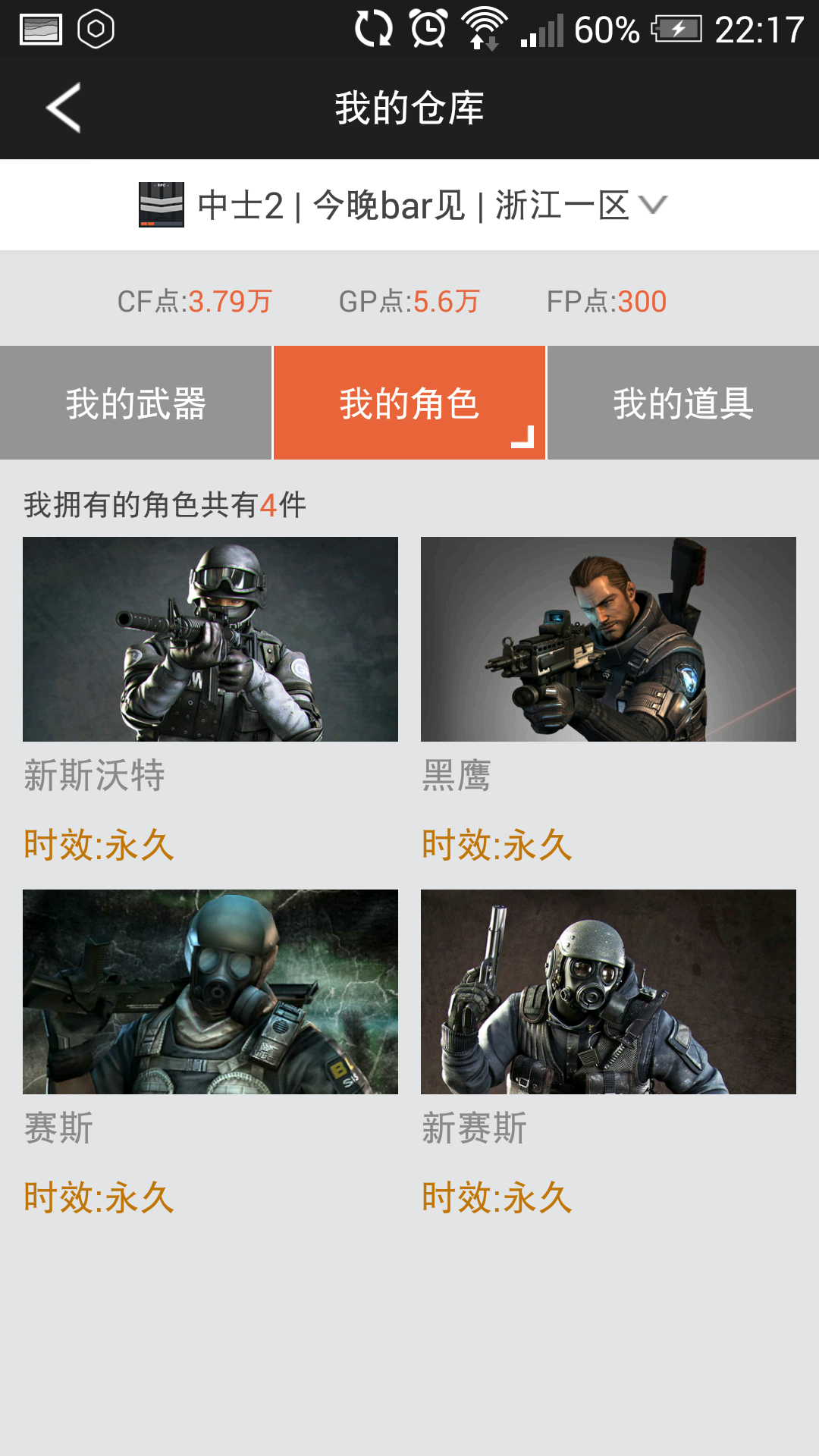
Task: Go back from 我的仓库 screen
Action: coord(64,108)
